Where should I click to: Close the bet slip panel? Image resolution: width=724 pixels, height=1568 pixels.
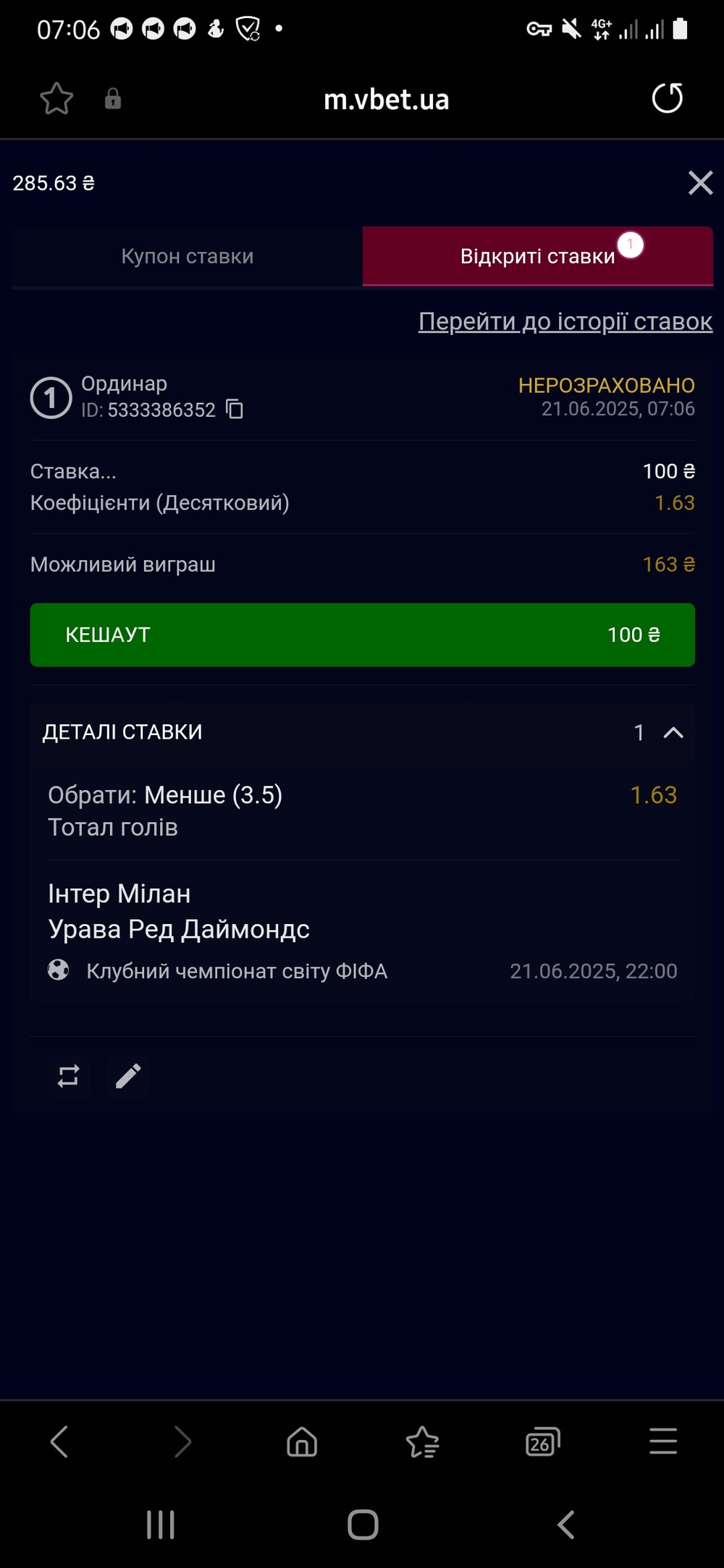(x=700, y=183)
